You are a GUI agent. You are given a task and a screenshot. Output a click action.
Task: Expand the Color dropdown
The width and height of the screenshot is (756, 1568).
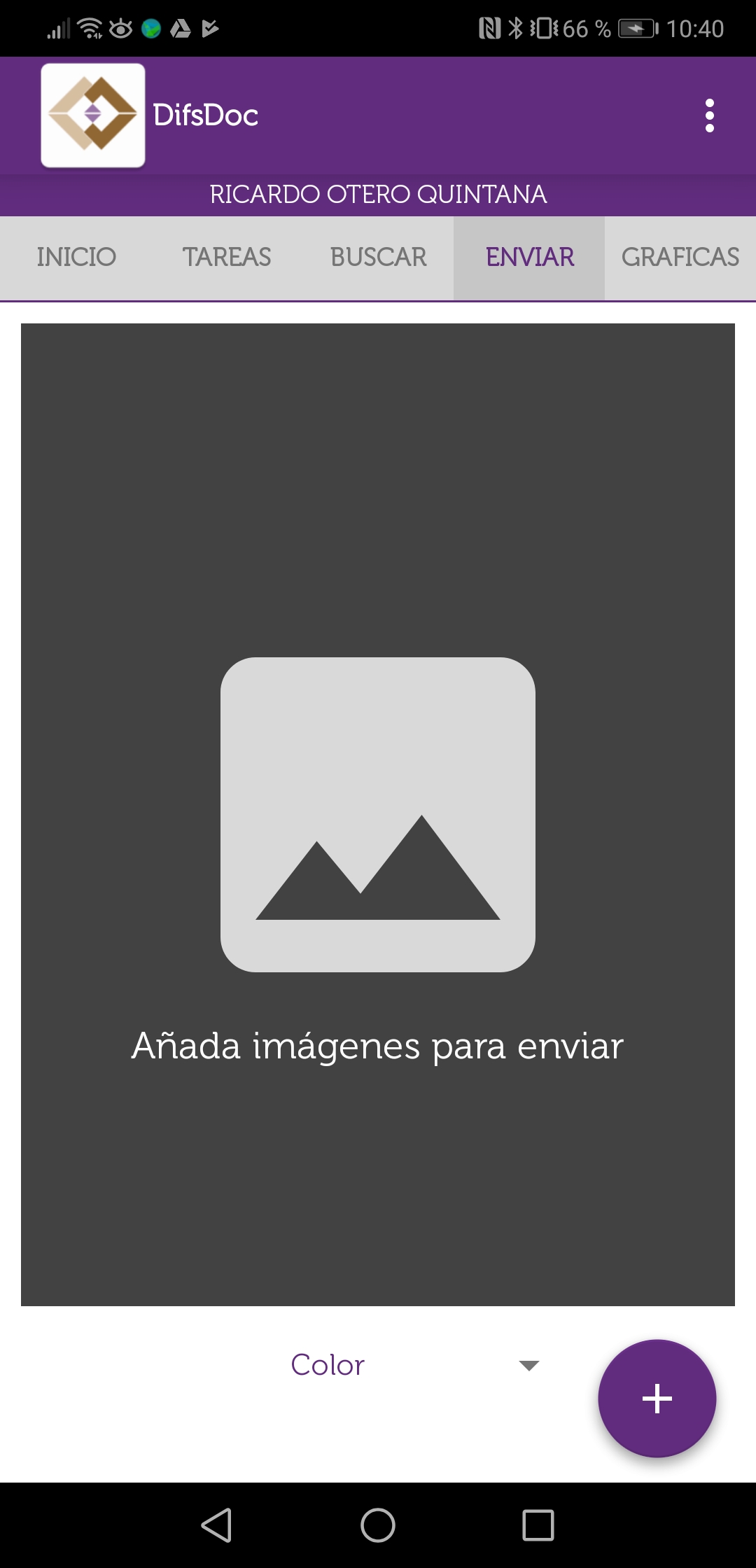coord(413,1365)
